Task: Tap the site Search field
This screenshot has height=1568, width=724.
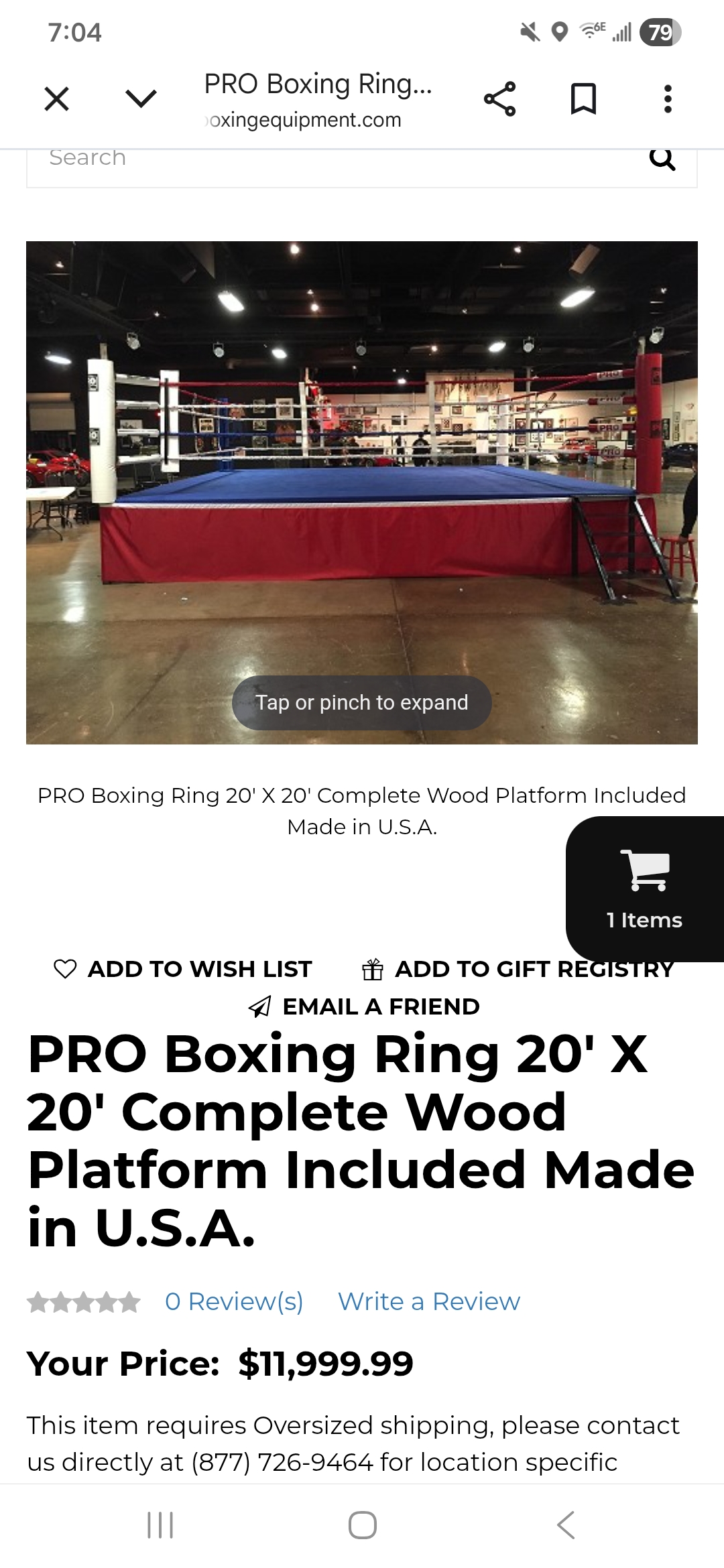Action: (x=322, y=161)
